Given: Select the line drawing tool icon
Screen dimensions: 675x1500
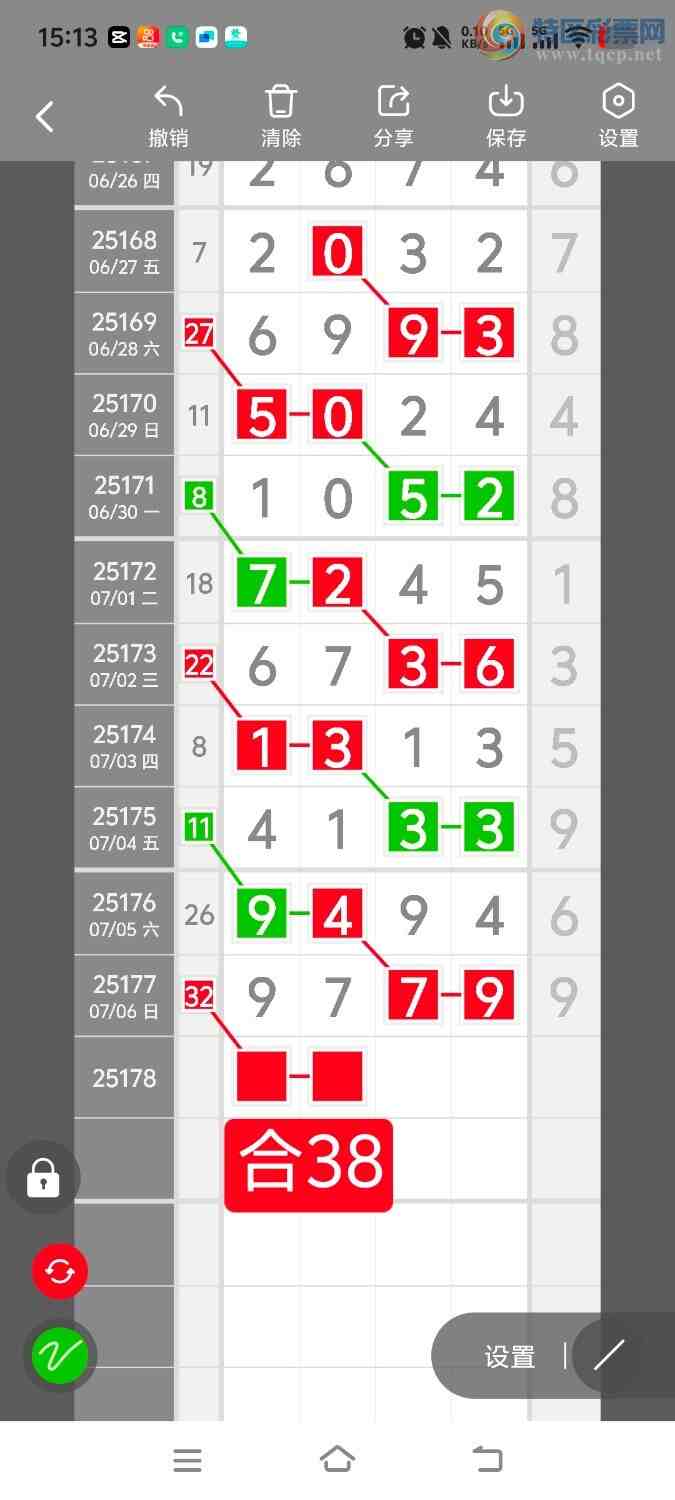Looking at the screenshot, I should (609, 1355).
